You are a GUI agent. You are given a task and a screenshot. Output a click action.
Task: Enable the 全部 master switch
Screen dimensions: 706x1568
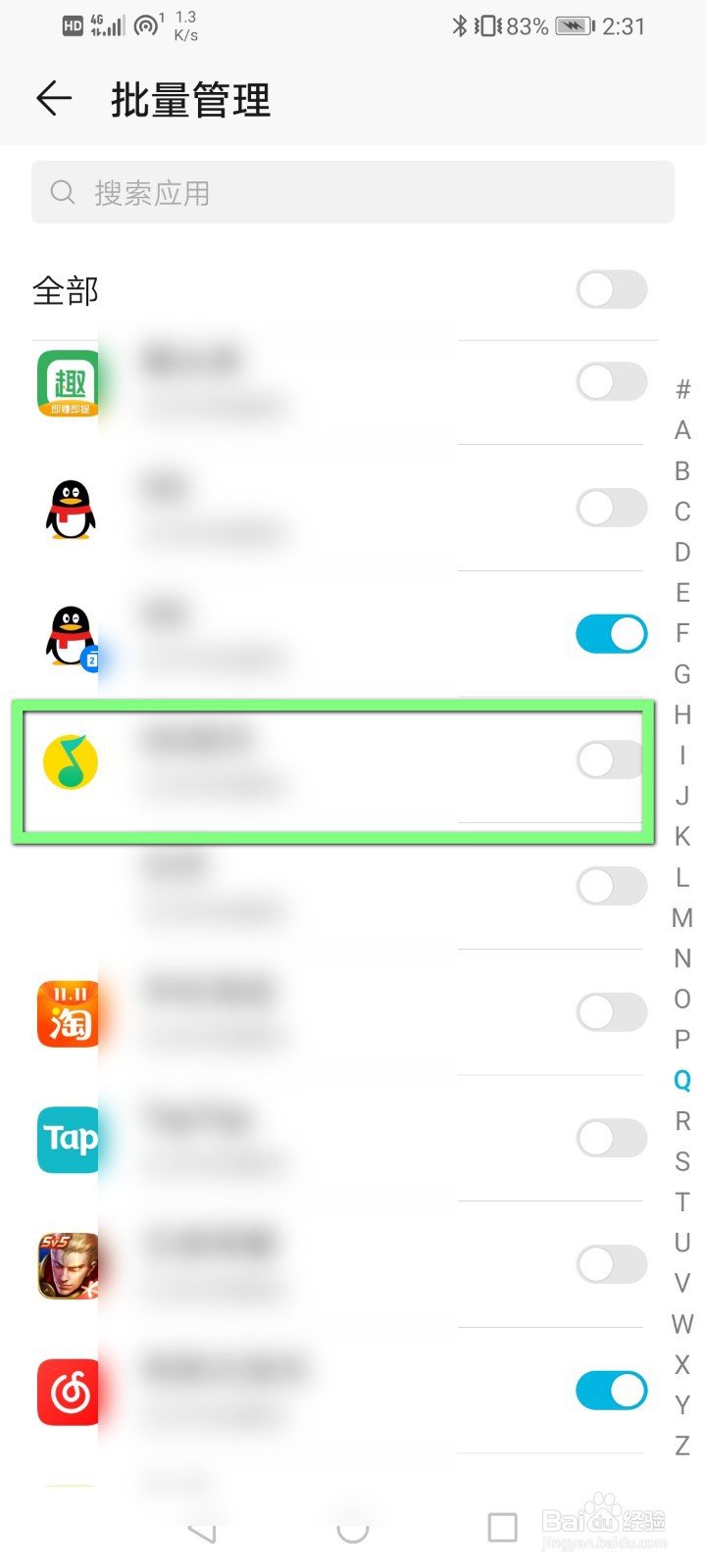click(x=611, y=290)
